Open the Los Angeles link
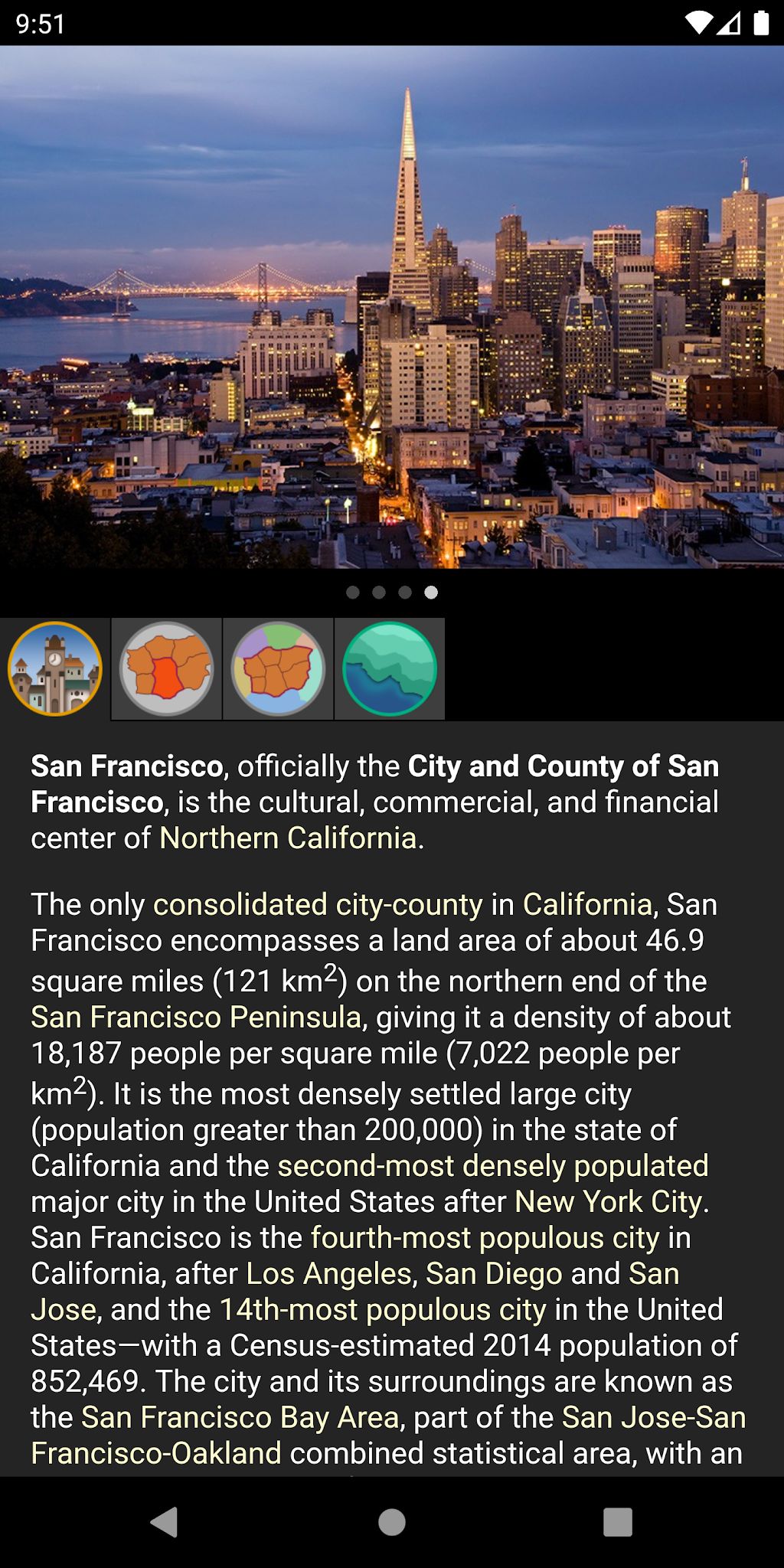Image resolution: width=784 pixels, height=1568 pixels. tap(329, 1273)
